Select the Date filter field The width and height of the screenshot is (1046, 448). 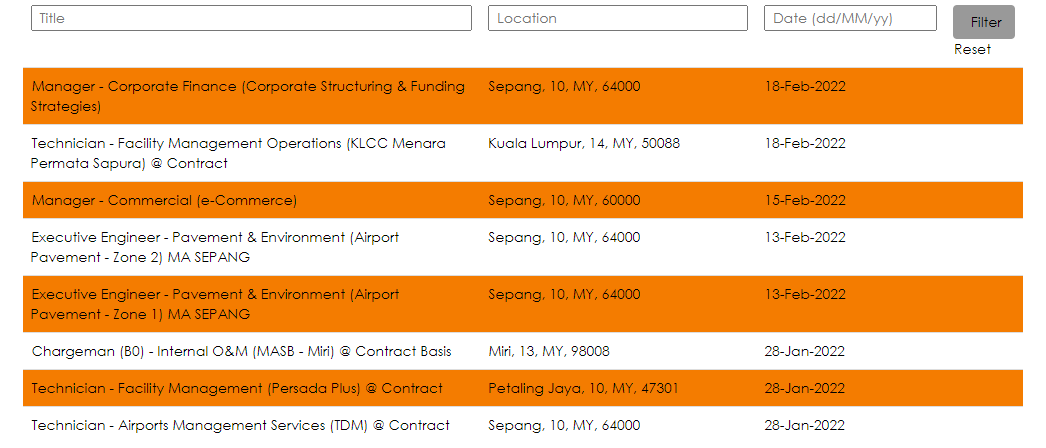(x=850, y=18)
